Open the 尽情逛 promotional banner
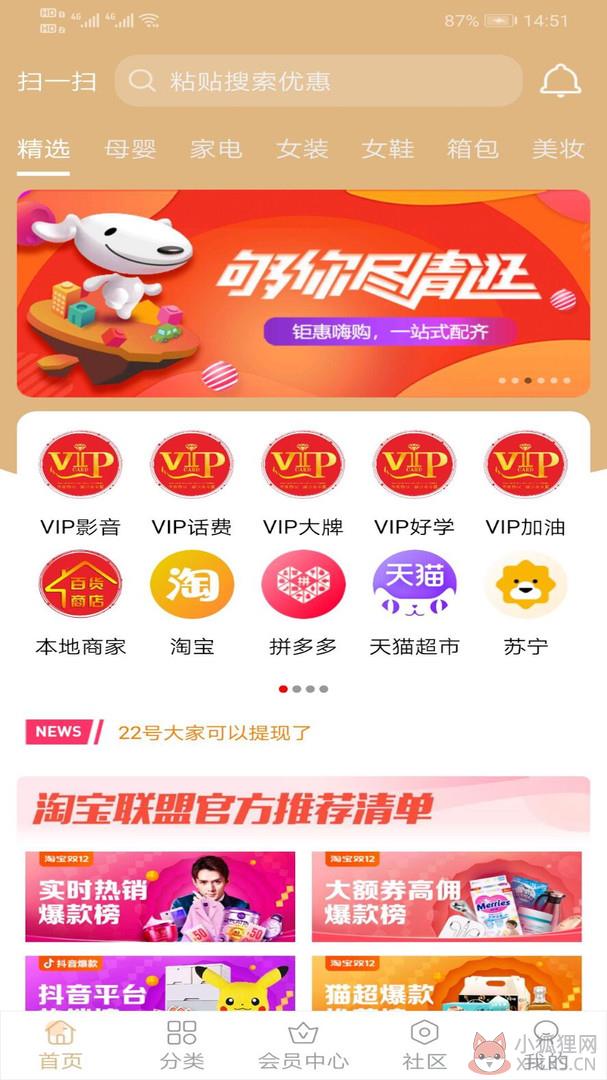This screenshot has height=1080, width=607. pos(303,293)
